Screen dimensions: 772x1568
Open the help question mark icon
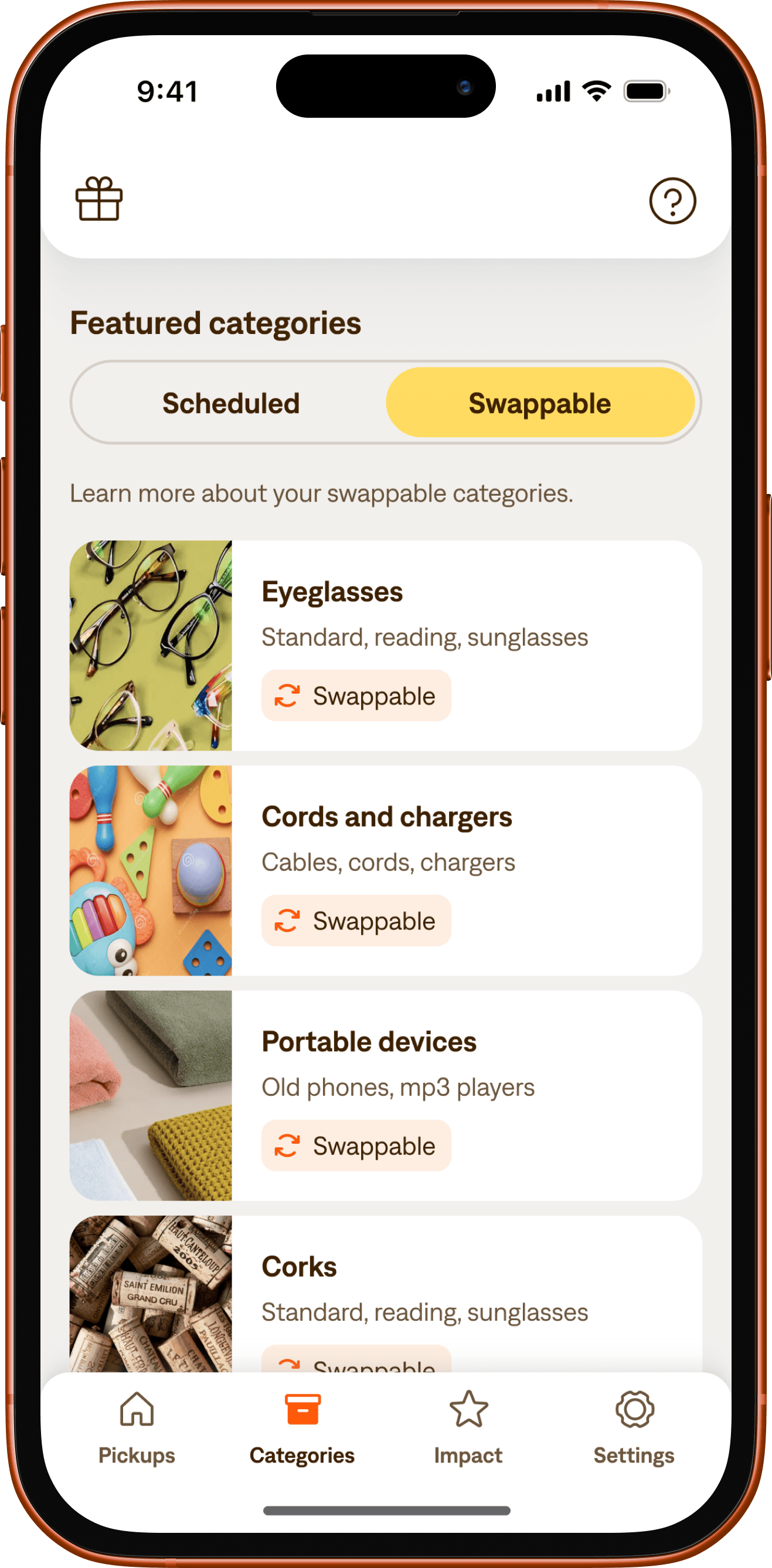pos(672,200)
